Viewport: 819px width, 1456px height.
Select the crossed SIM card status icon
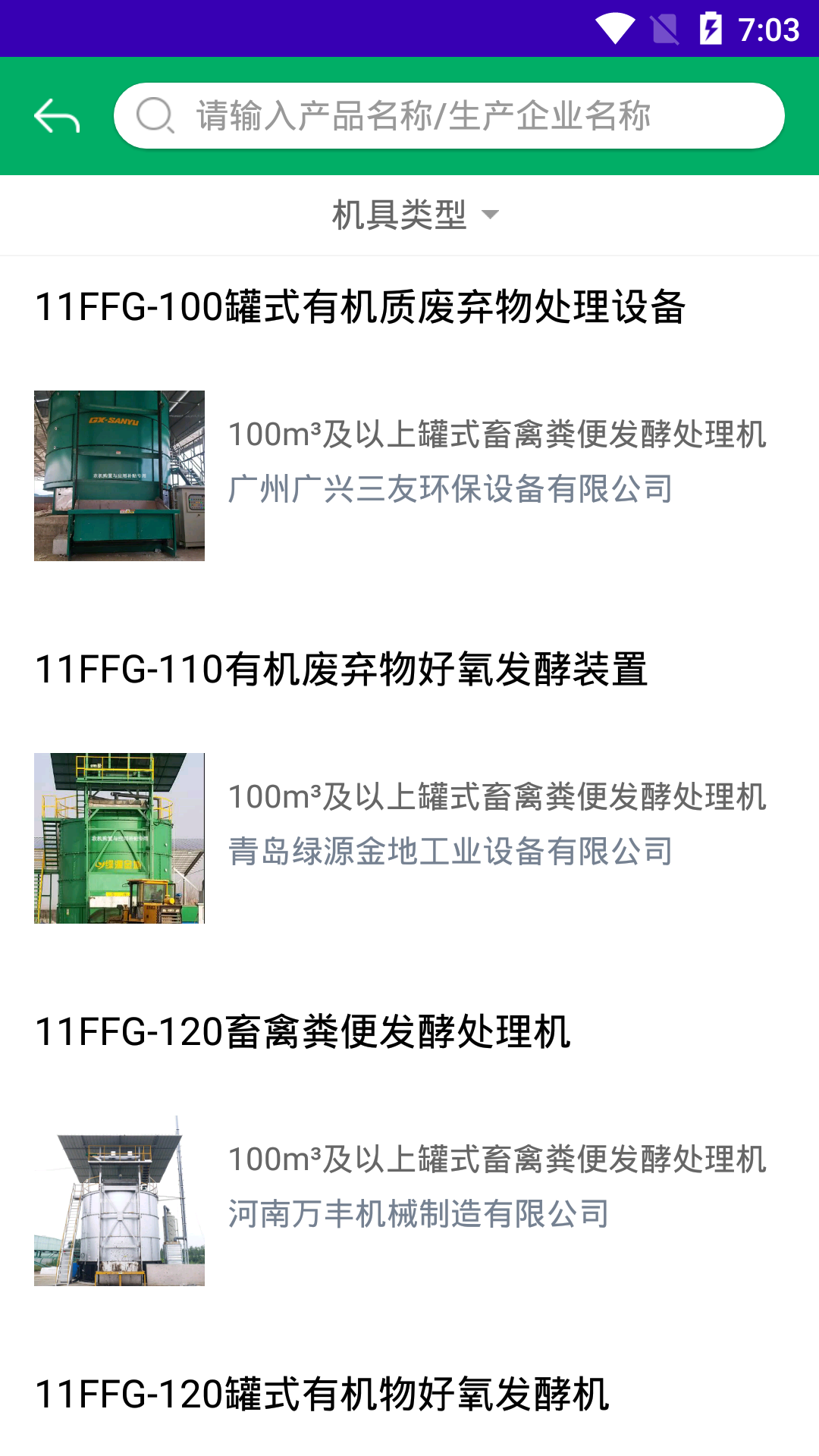[663, 29]
